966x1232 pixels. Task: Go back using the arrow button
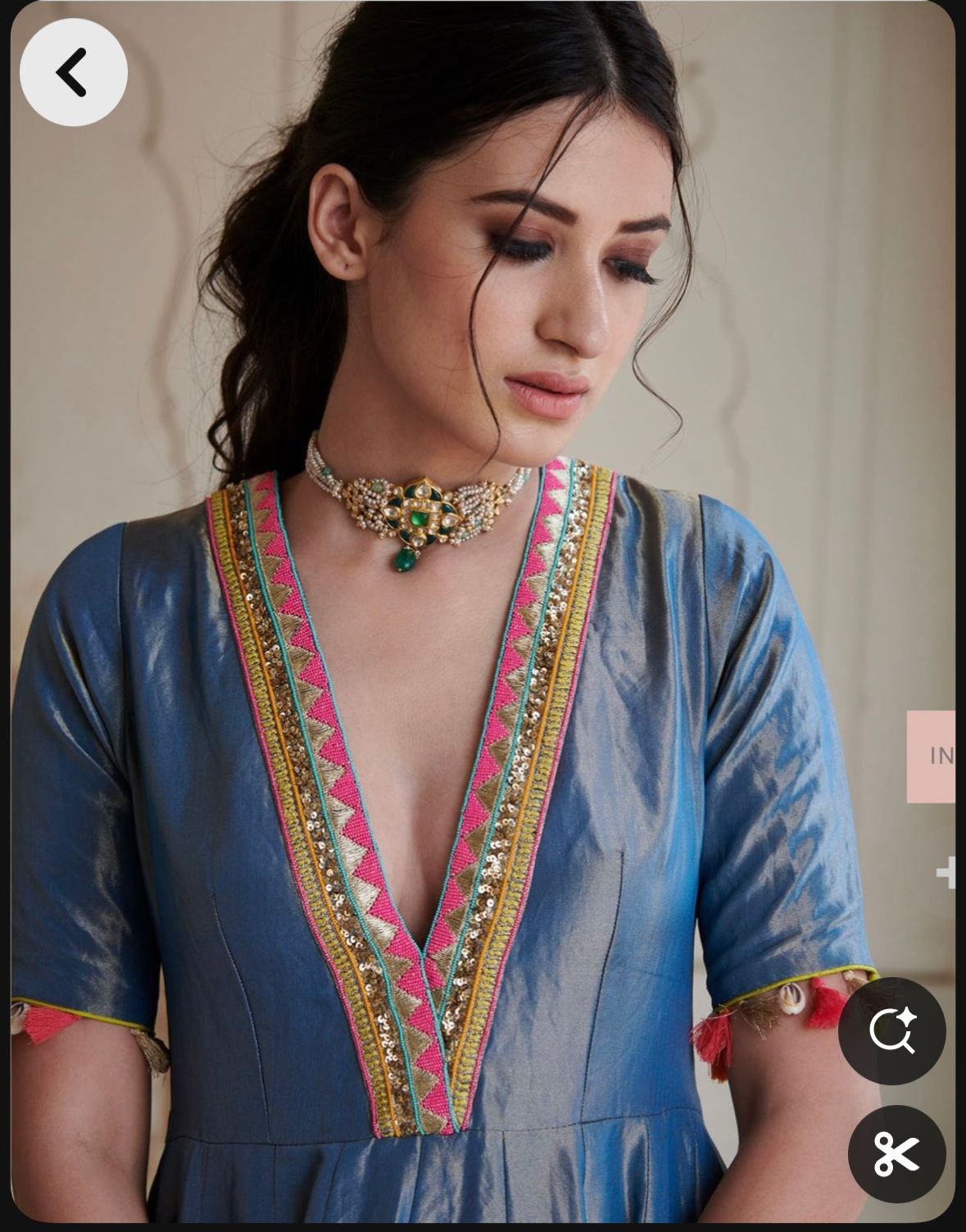[x=73, y=72]
